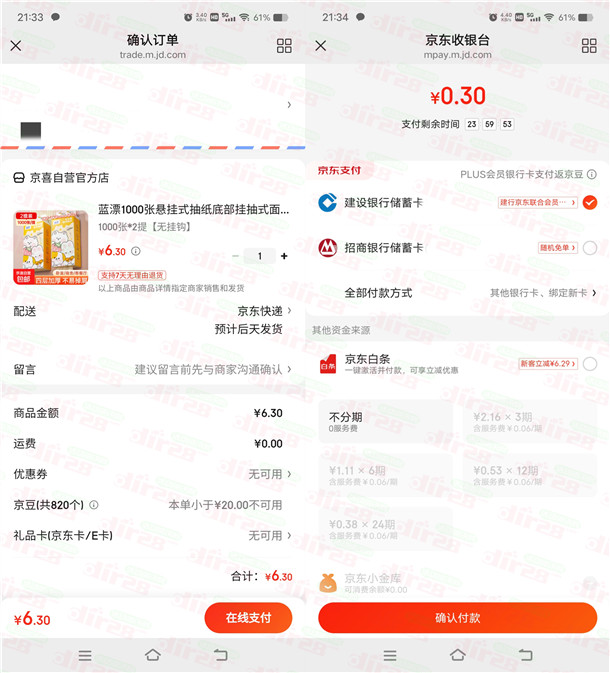
Task: Open 京喜自营官方店 store page
Action: coord(68,177)
